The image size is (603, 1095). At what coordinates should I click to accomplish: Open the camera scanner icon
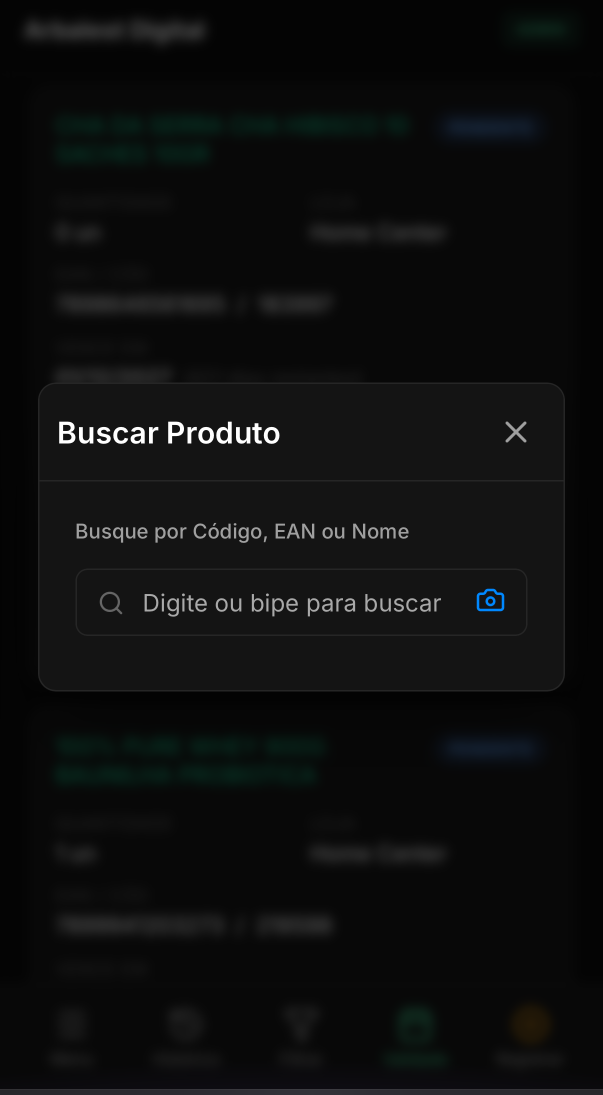tap(490, 601)
